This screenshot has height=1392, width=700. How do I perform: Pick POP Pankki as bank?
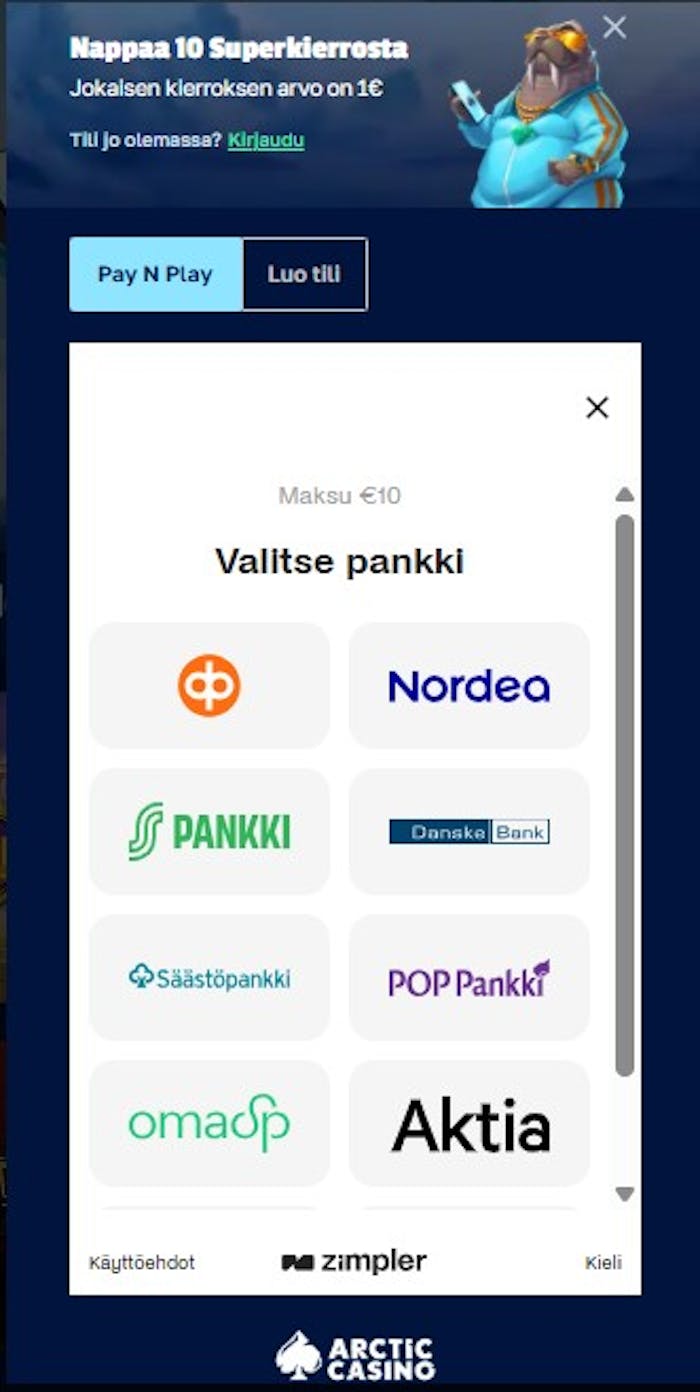(469, 977)
